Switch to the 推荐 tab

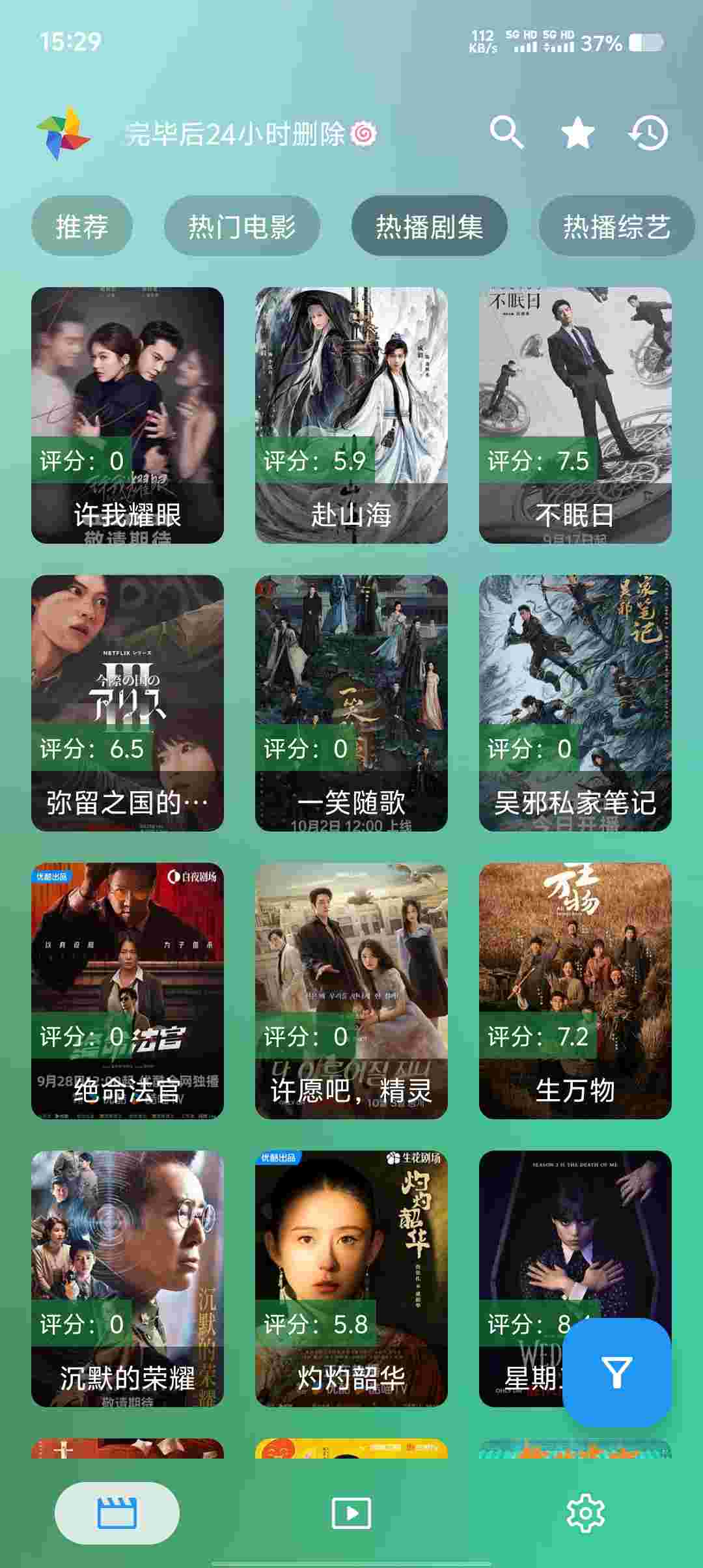82,226
